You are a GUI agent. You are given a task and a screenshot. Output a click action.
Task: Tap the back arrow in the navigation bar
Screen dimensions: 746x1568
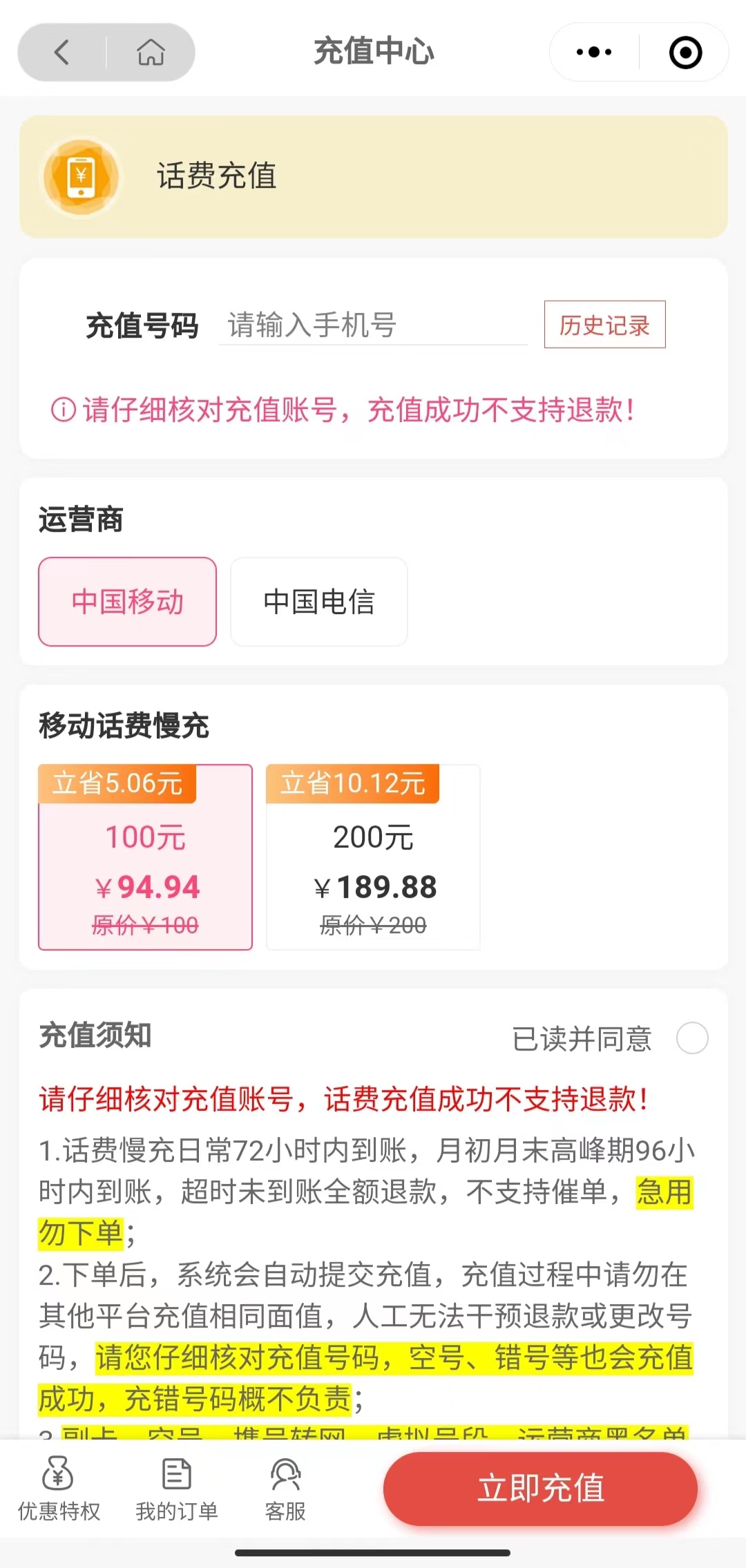[x=60, y=51]
